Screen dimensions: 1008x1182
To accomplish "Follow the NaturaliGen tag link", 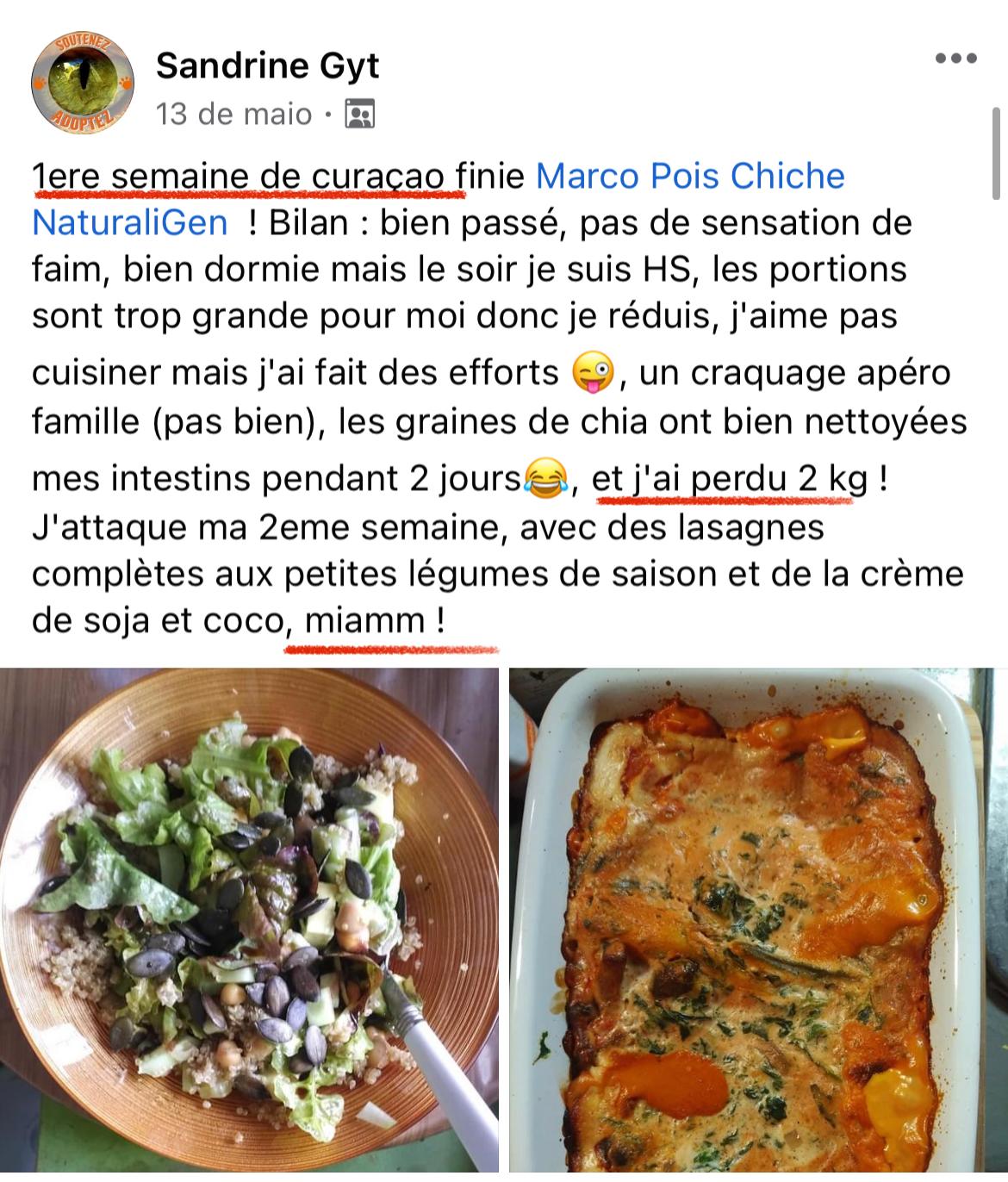I will click(130, 223).
